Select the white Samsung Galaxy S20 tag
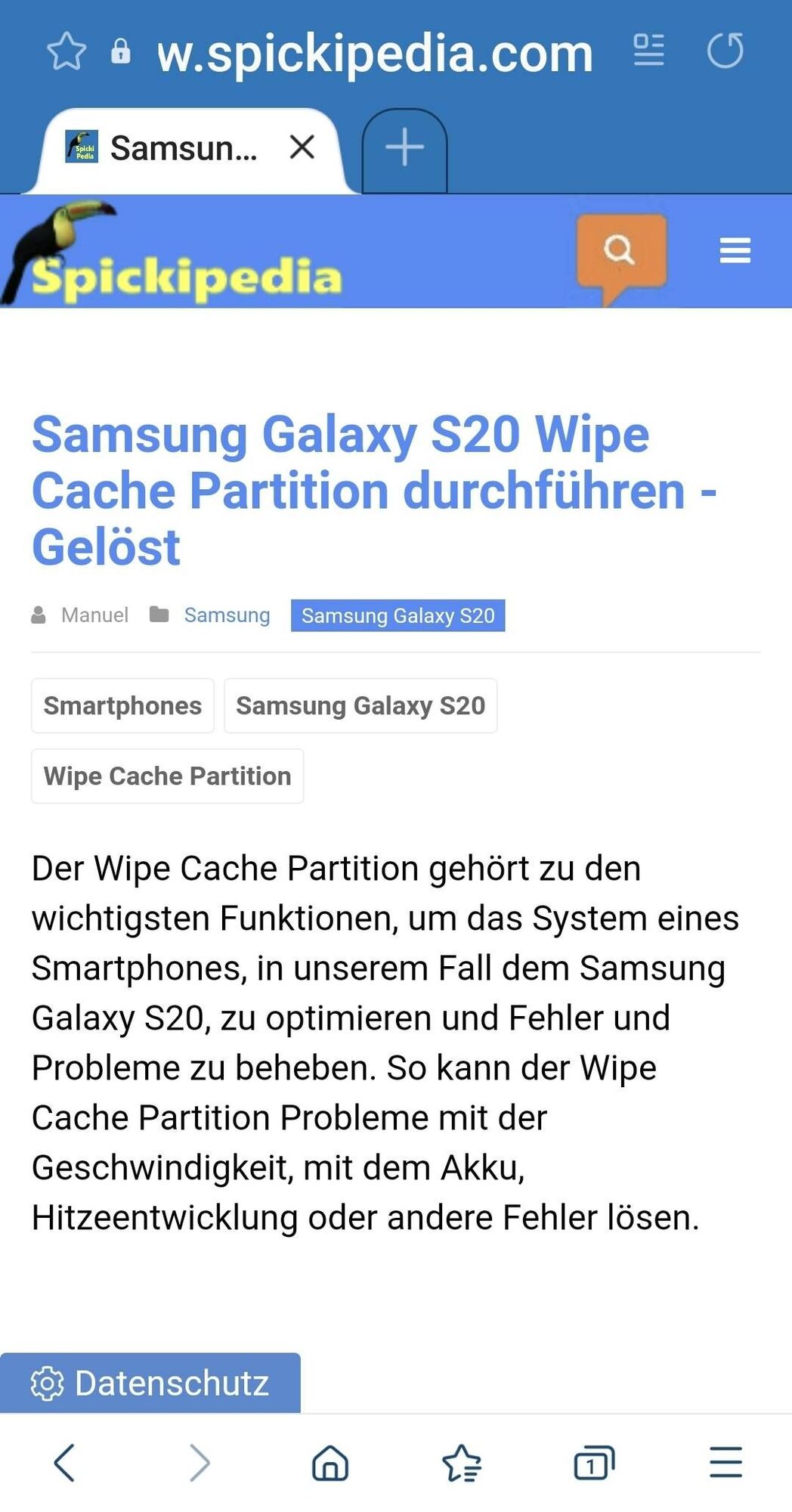Viewport: 792px width, 1512px height. tap(360, 705)
